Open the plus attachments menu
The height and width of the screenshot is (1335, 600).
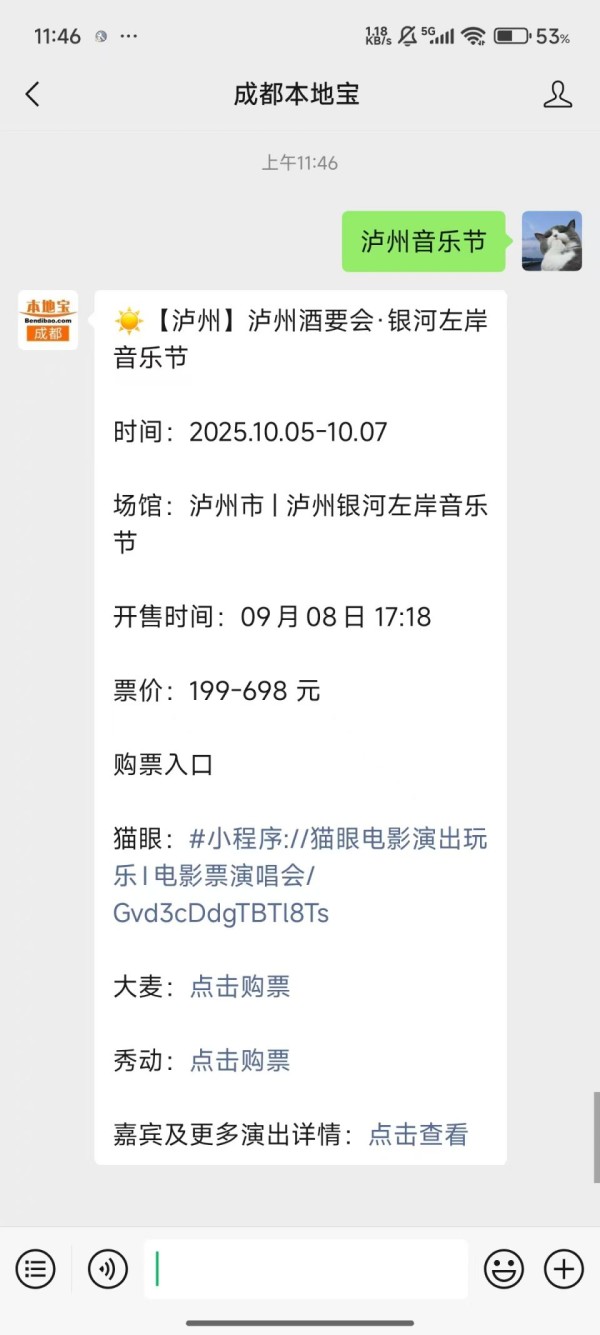click(x=564, y=1269)
